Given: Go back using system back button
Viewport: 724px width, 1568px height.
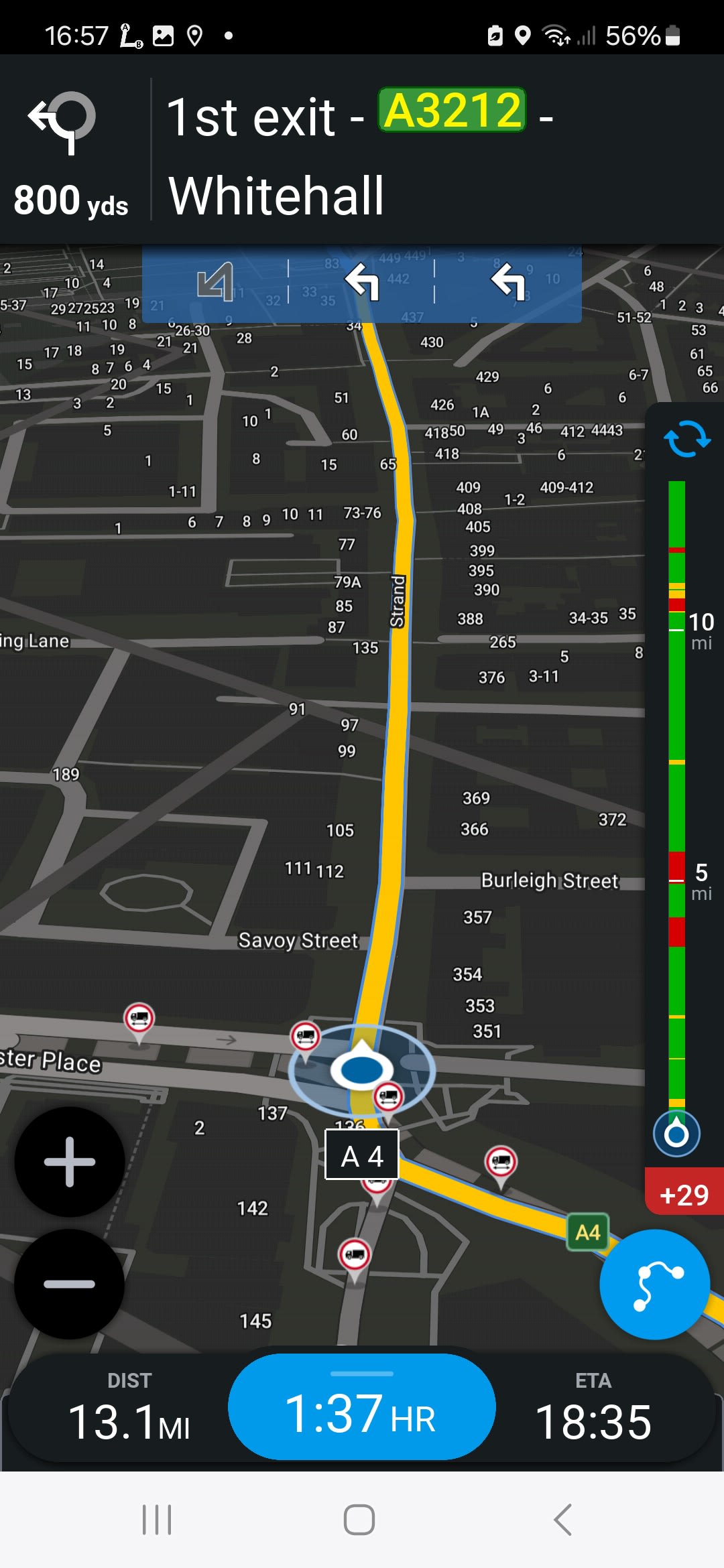Looking at the screenshot, I should coord(563,1519).
